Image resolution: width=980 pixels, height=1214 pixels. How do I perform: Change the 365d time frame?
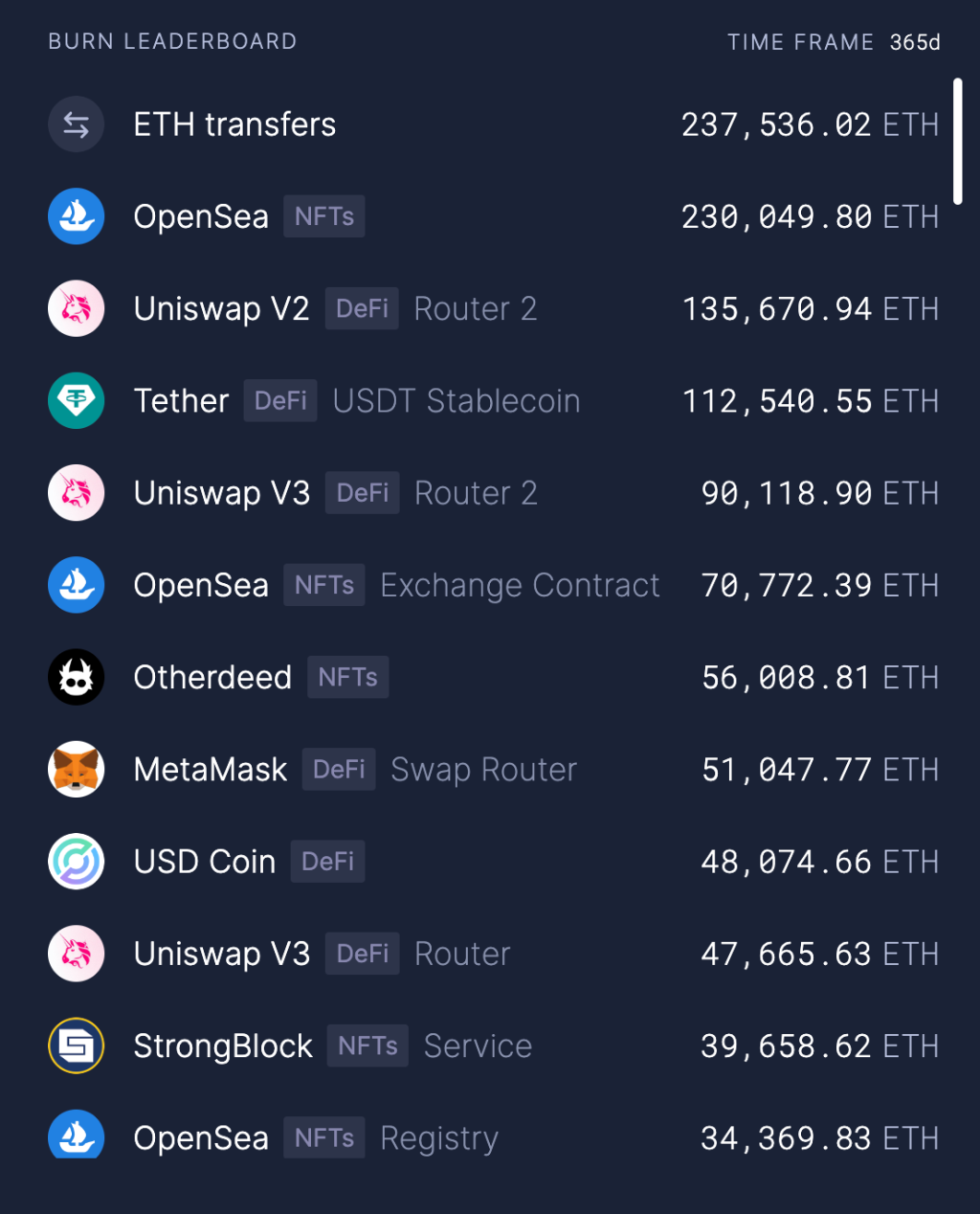(914, 42)
